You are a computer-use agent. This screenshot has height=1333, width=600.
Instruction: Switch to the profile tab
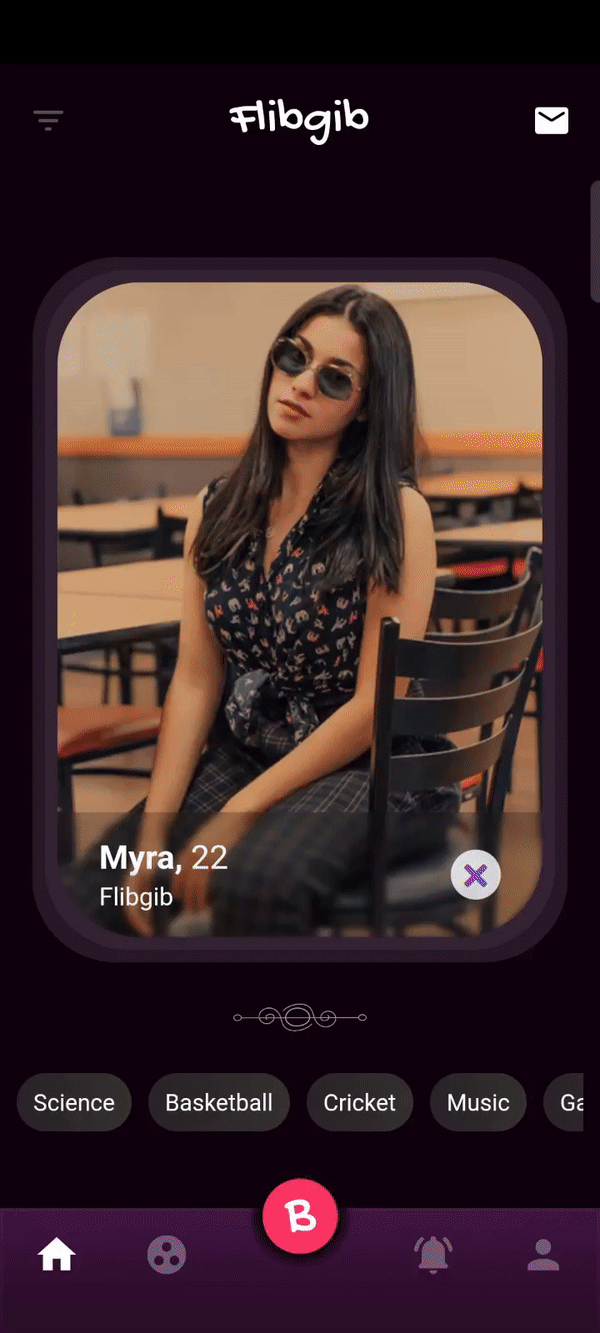coord(543,1254)
